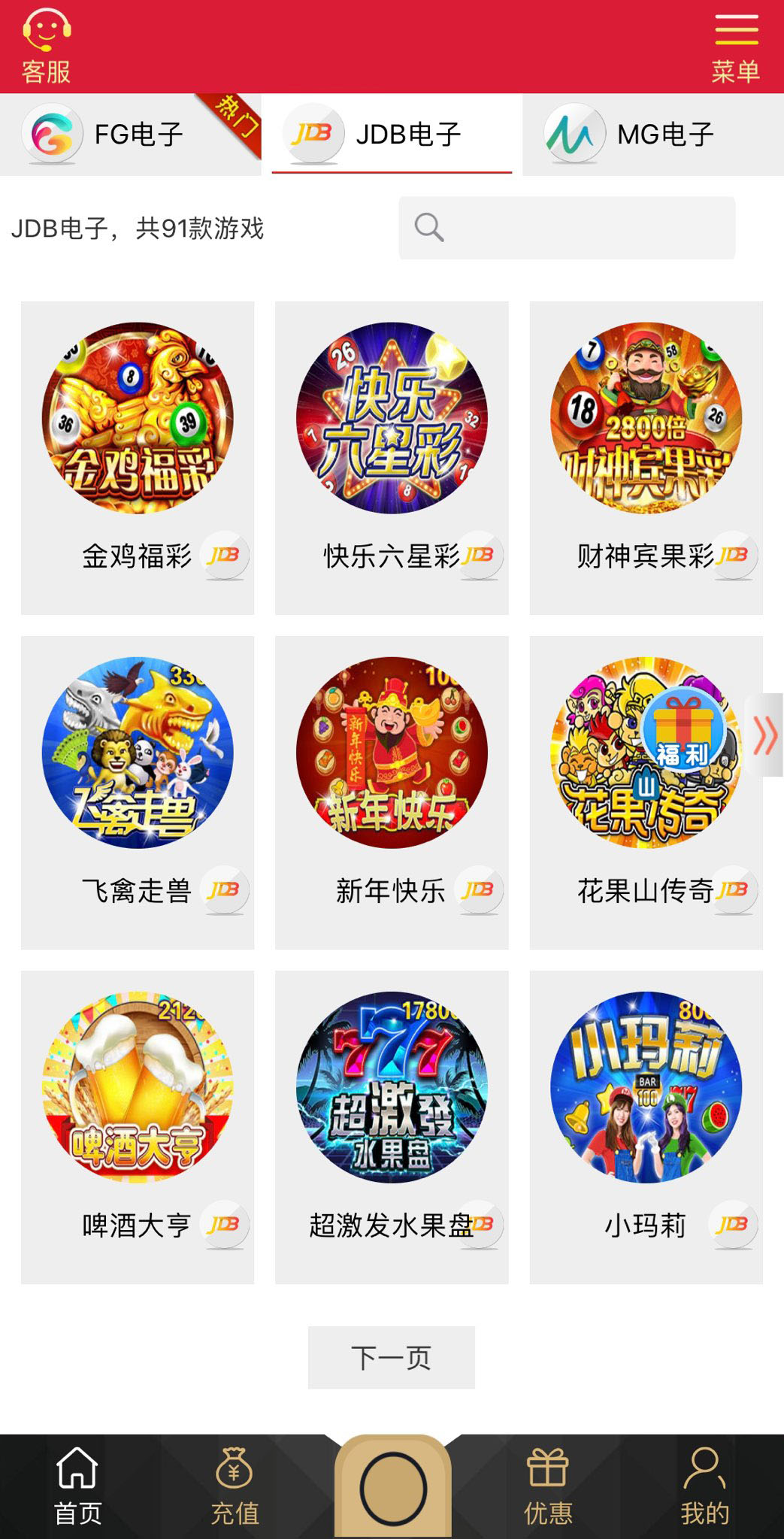Screen dimensions: 784x1539
Task: Select the JDB电子 tab
Action: click(x=392, y=135)
